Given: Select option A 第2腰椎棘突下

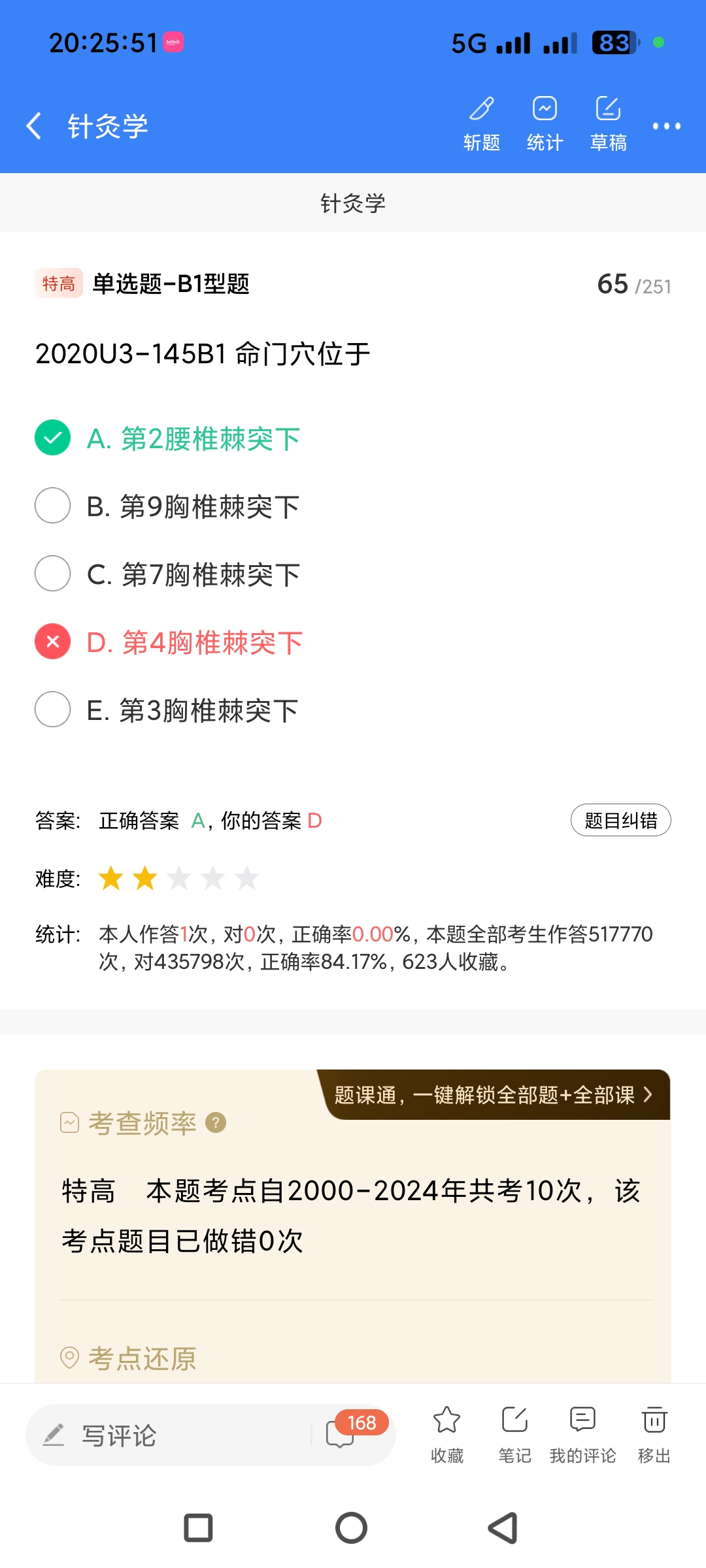Looking at the screenshot, I should point(193,438).
